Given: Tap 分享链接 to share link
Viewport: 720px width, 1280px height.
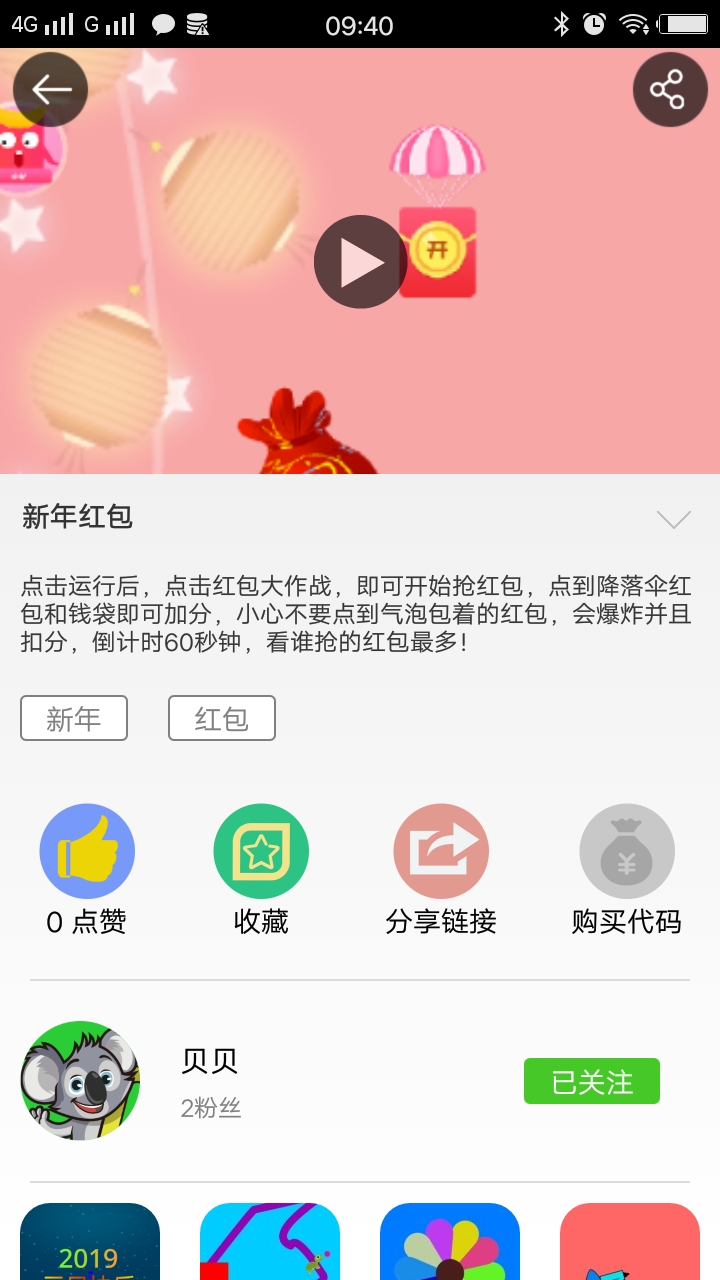Looking at the screenshot, I should tap(441, 852).
